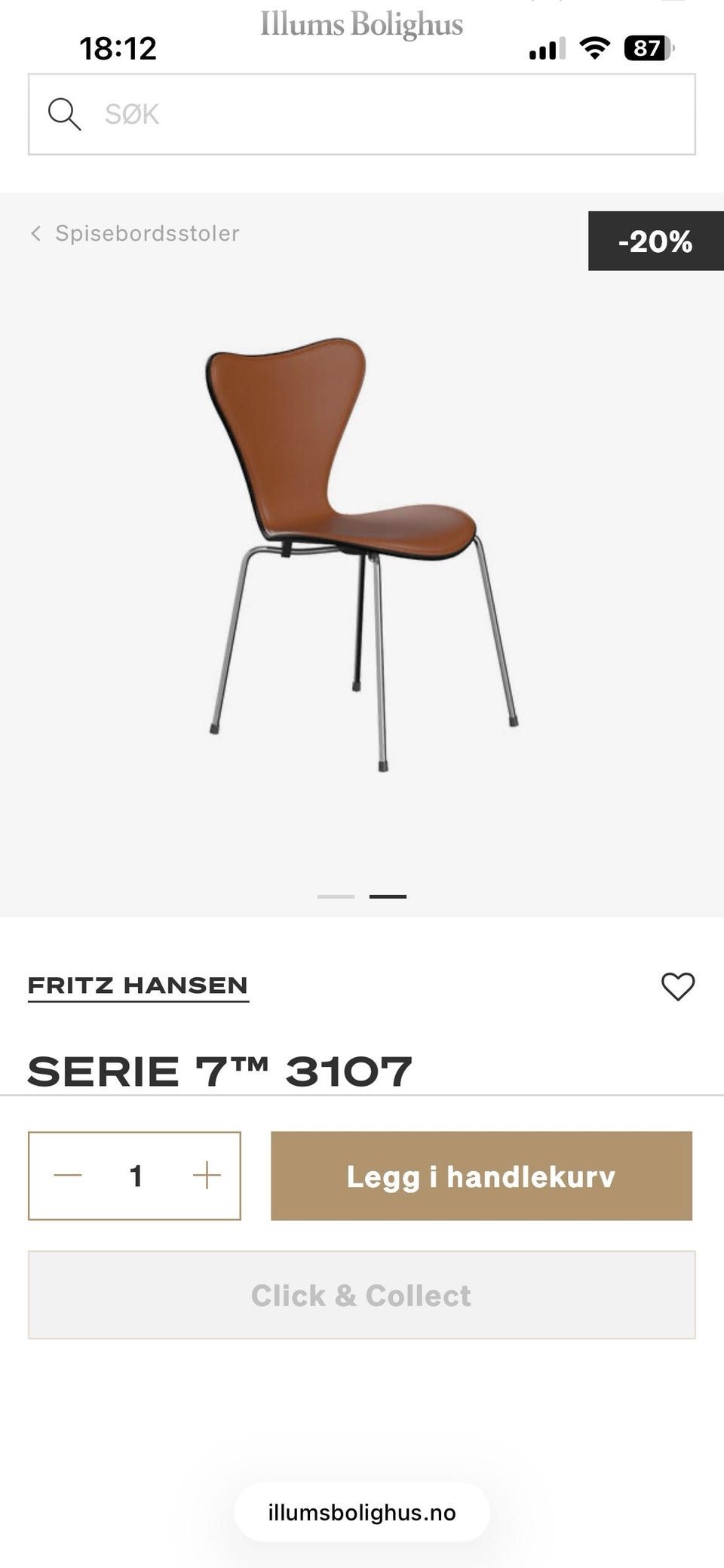Add chair to wishlist with heart icon
724x1568 pixels.
(x=677, y=986)
